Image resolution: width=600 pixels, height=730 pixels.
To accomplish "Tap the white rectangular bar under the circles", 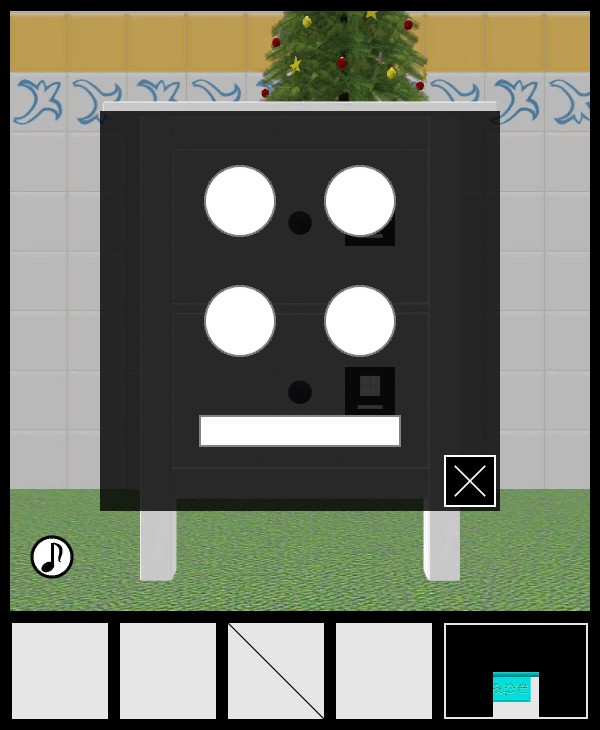I will click(300, 431).
